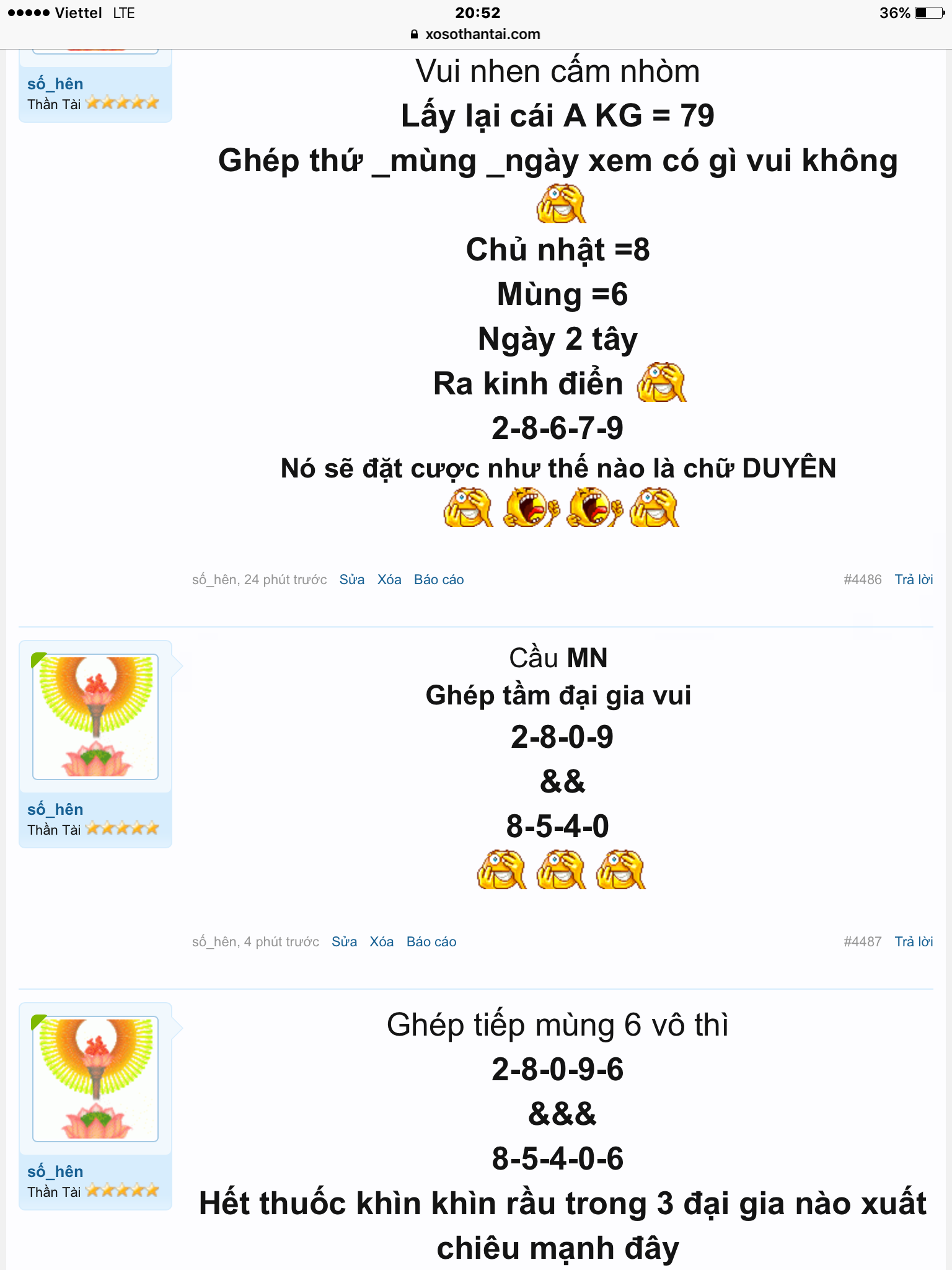Reply to post #4486 with Trả lời
Screen dimensions: 952x1270
pos(914,580)
